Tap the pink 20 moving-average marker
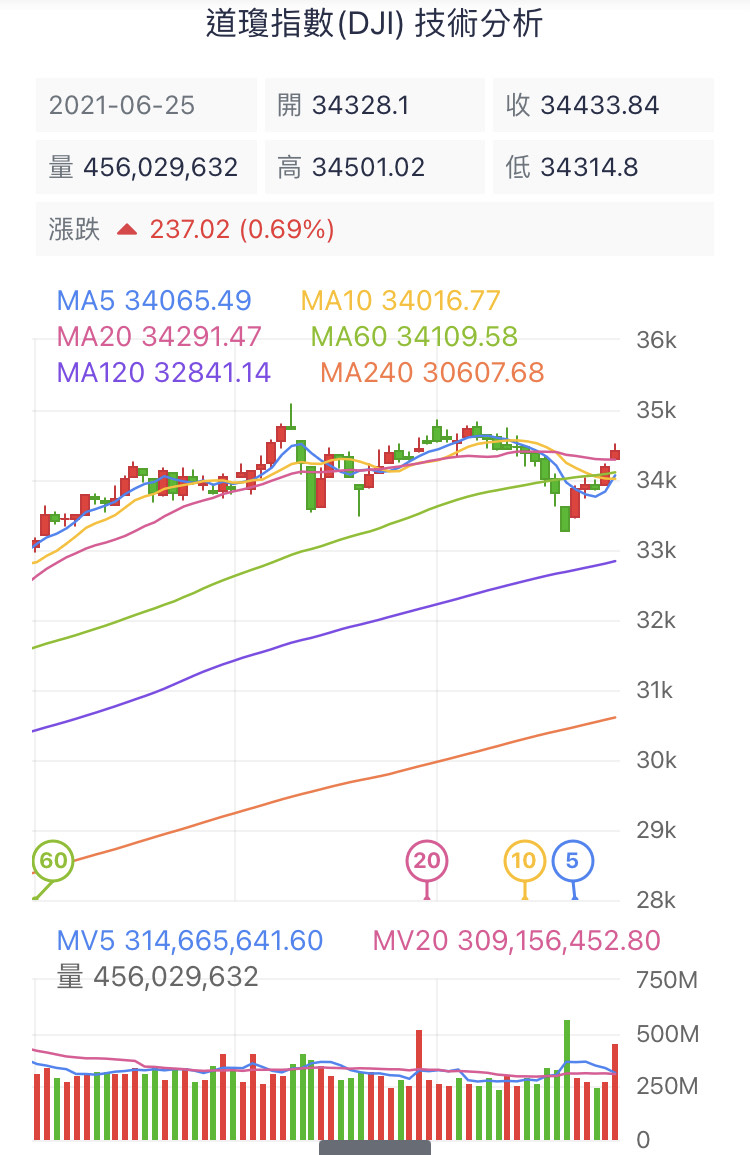Viewport: 750px width, 1155px height. [427, 860]
